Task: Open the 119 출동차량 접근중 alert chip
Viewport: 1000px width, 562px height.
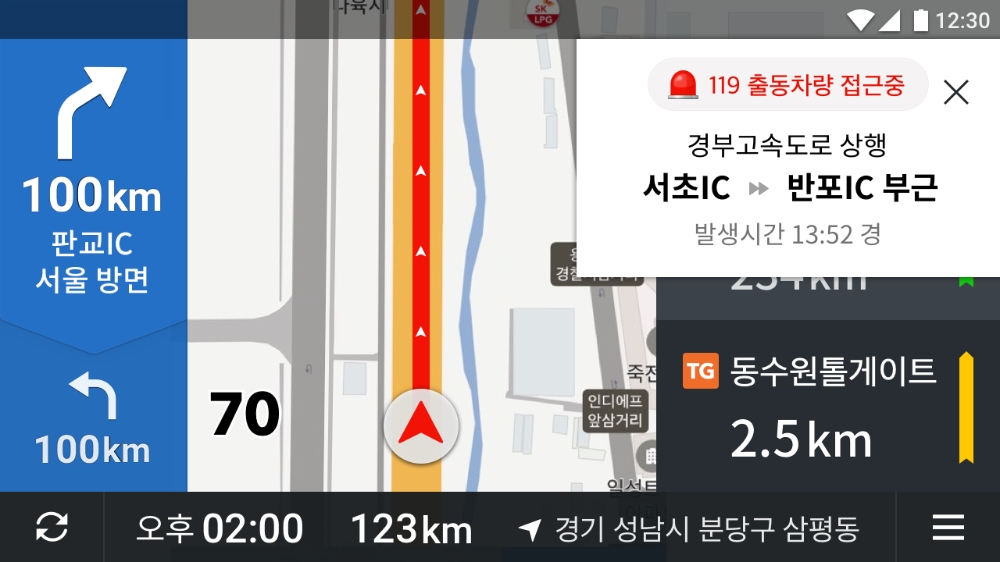Action: click(787, 85)
